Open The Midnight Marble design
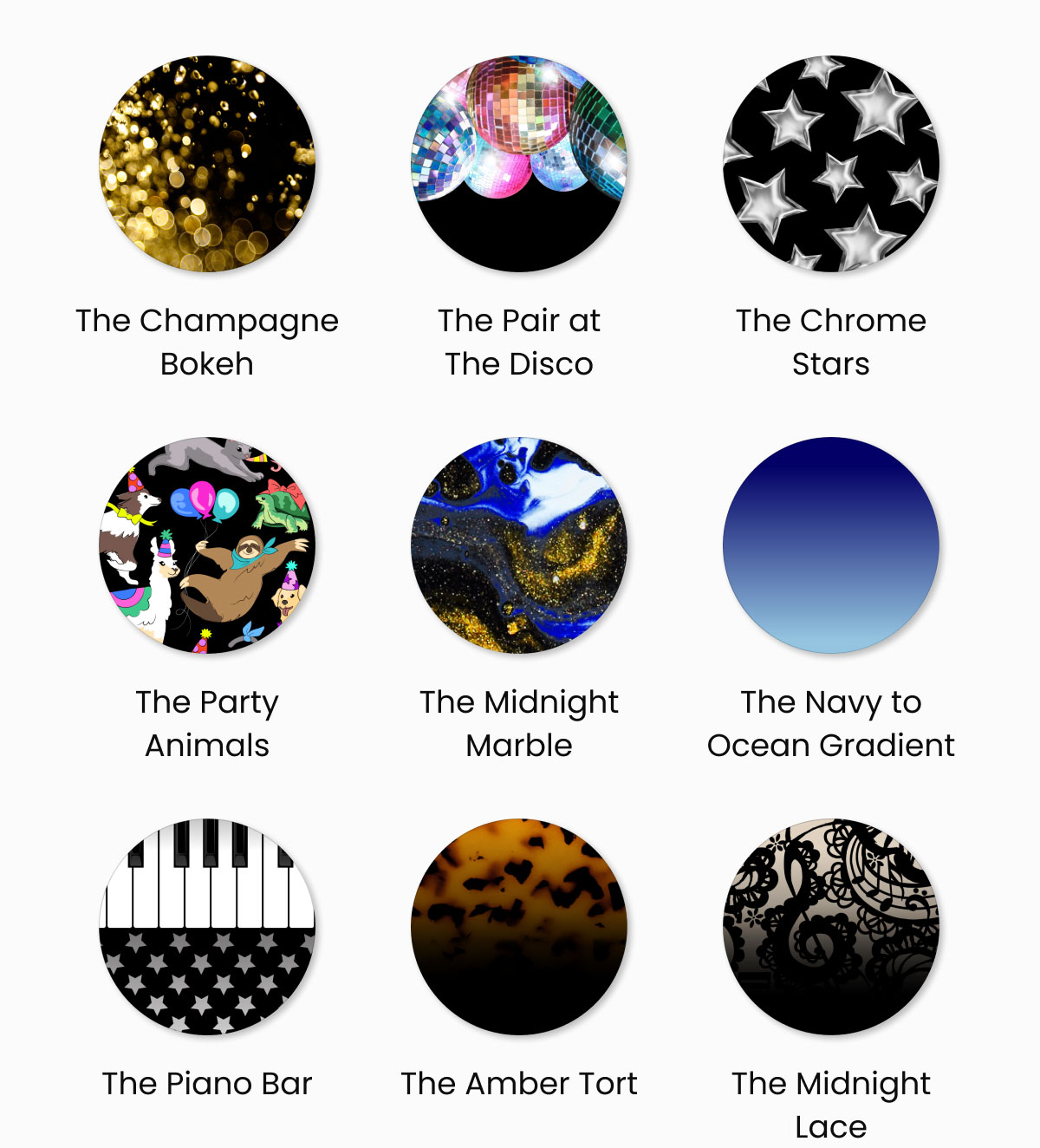 519,545
